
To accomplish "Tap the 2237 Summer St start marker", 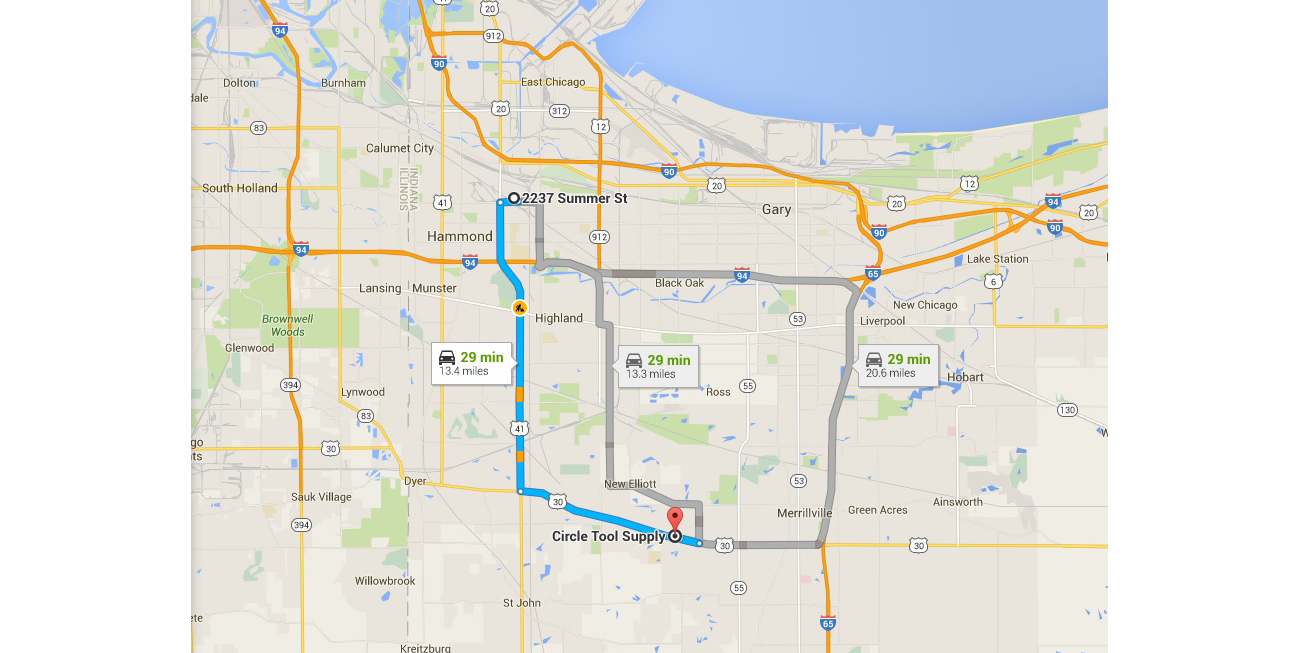I will 514,198.
